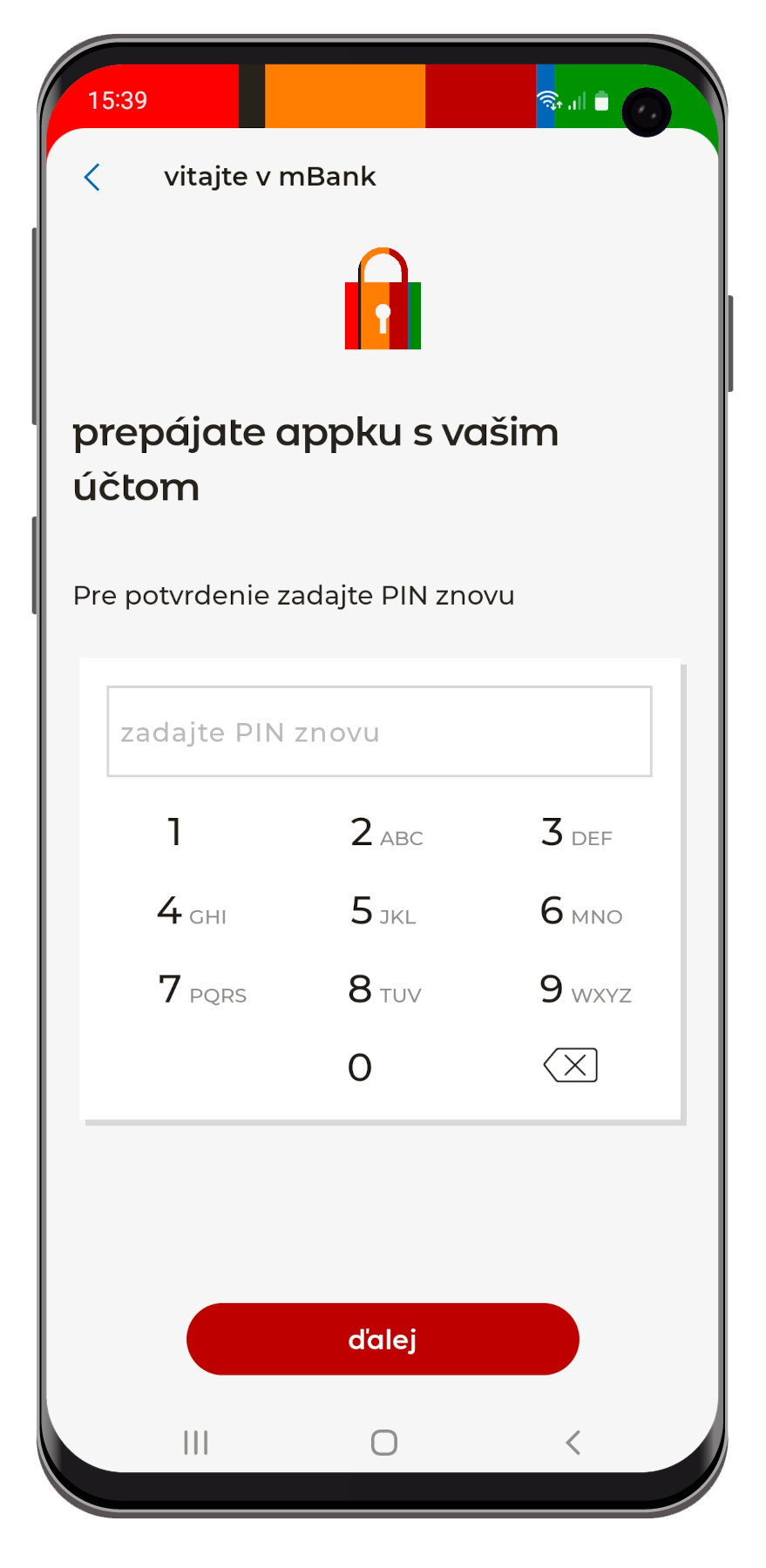Tap the 2 ABC key
The image size is (766, 1568).
point(386,833)
